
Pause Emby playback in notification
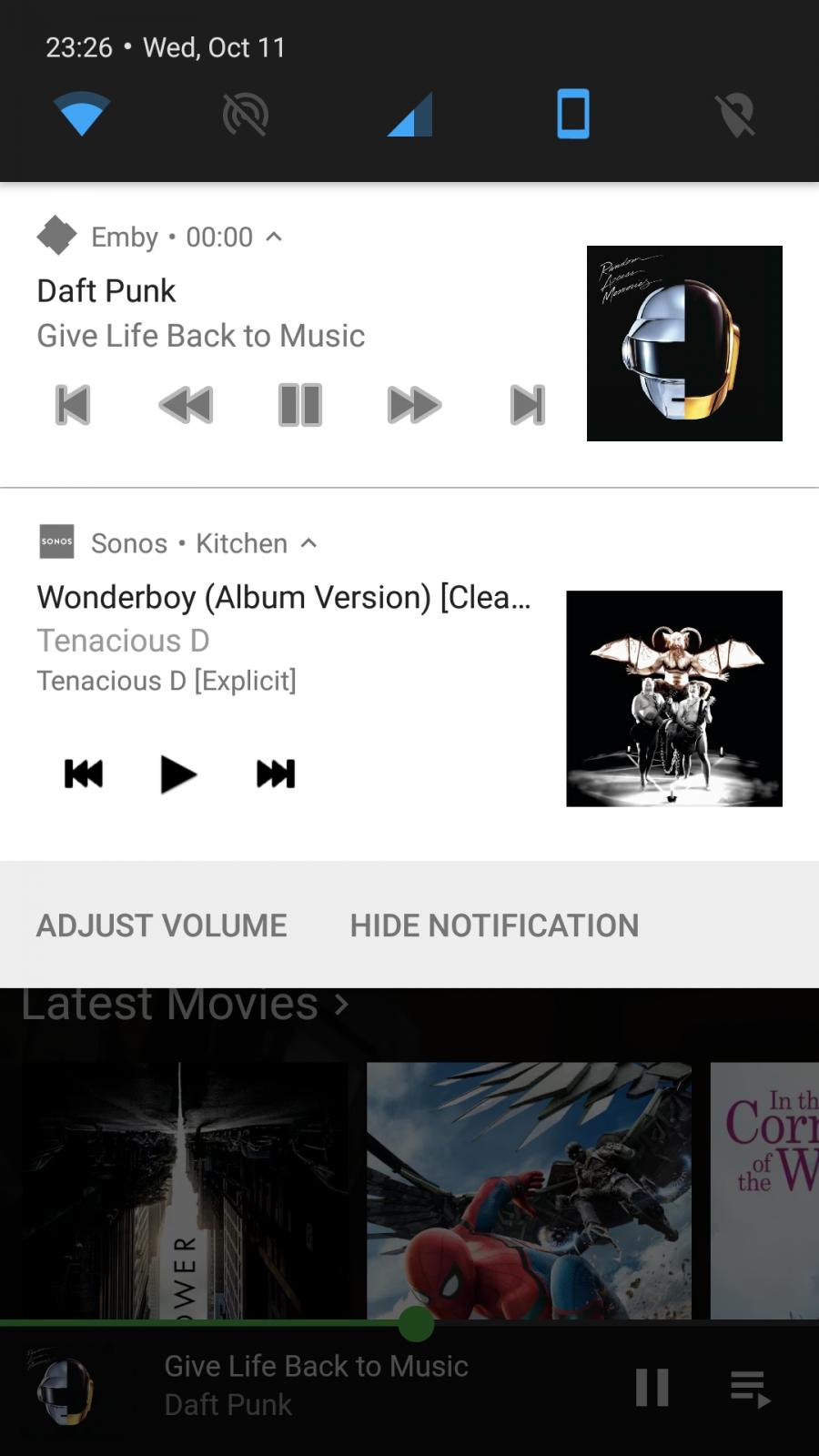point(299,405)
